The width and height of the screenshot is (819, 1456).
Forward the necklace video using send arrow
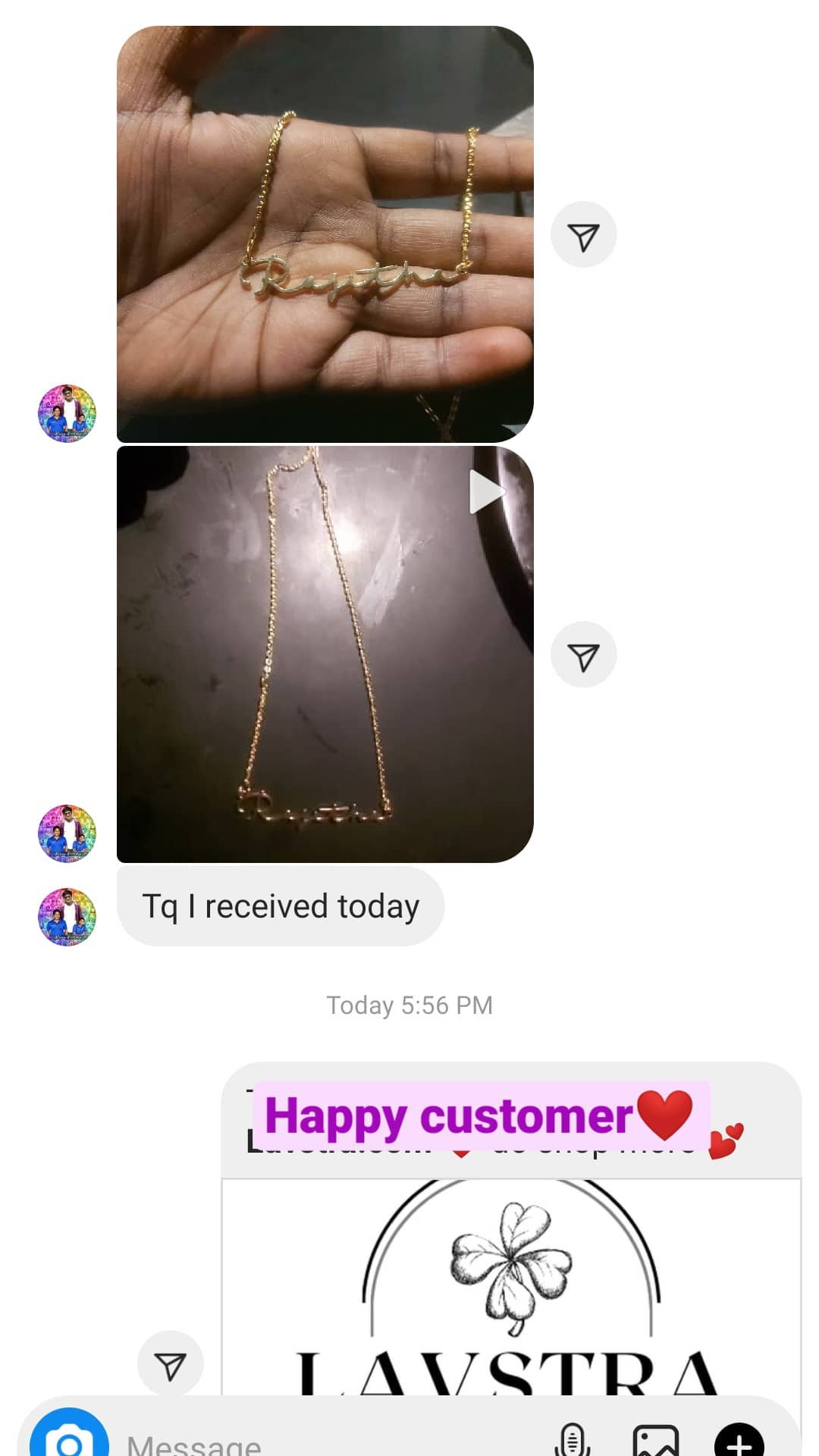583,655
